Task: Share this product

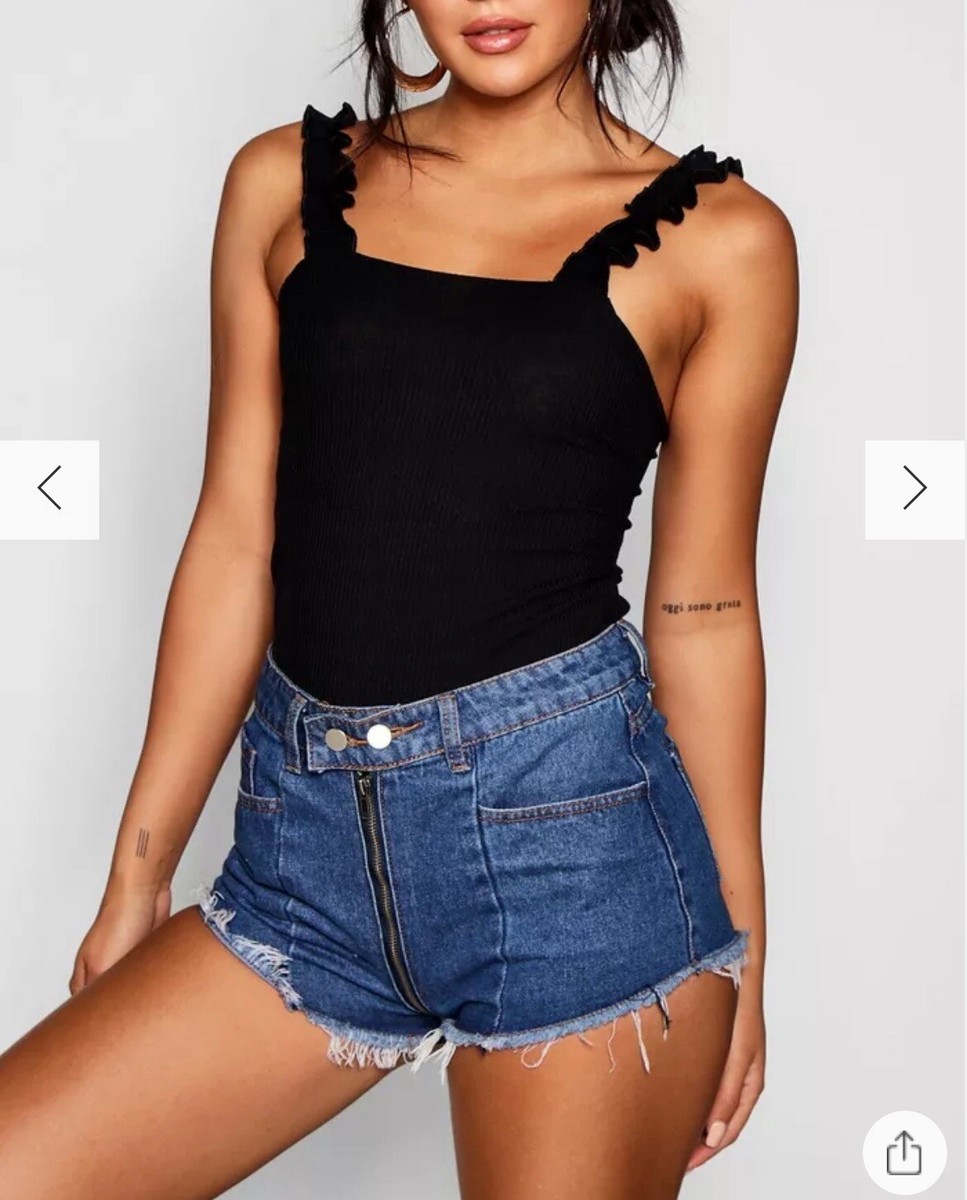Action: pyautogui.click(x=904, y=1152)
